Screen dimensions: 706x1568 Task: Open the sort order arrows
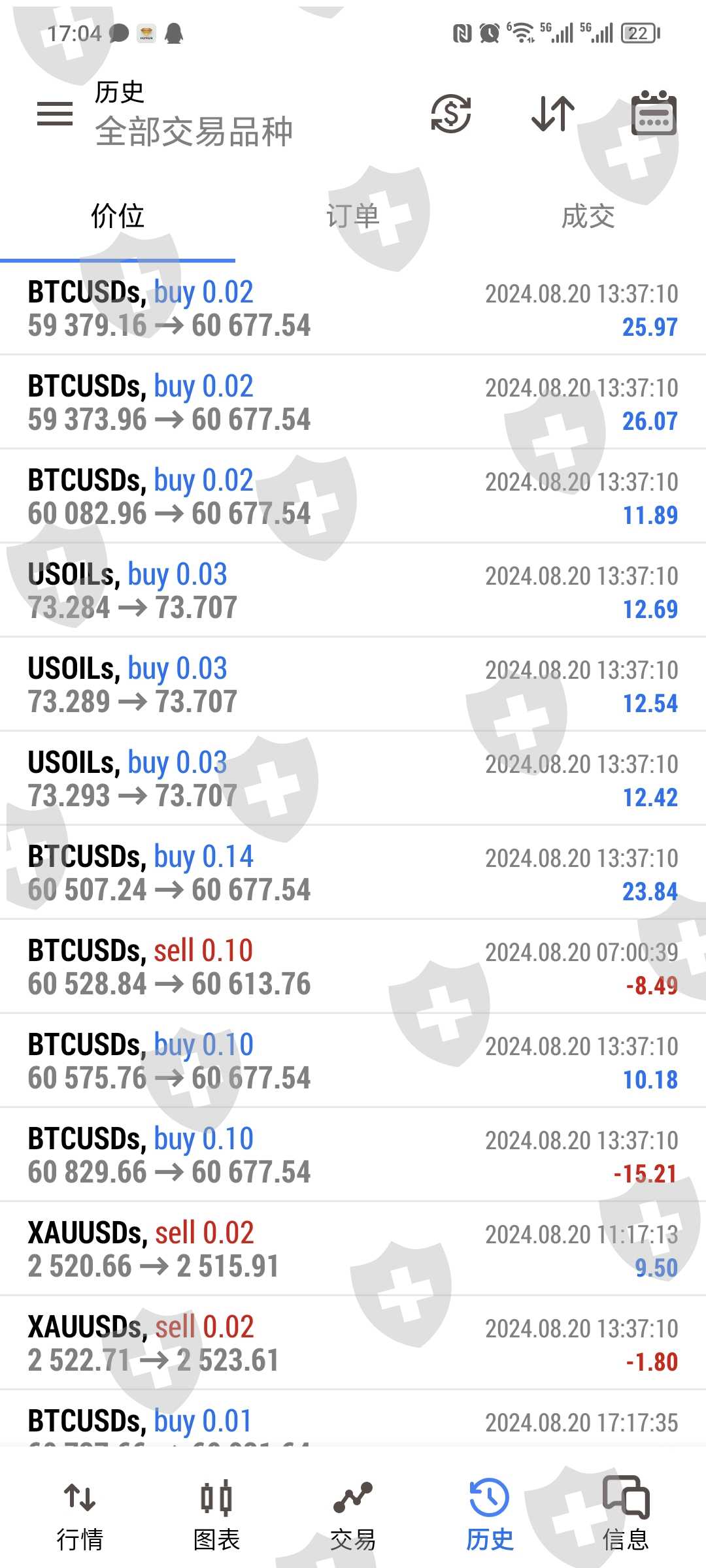coord(553,114)
